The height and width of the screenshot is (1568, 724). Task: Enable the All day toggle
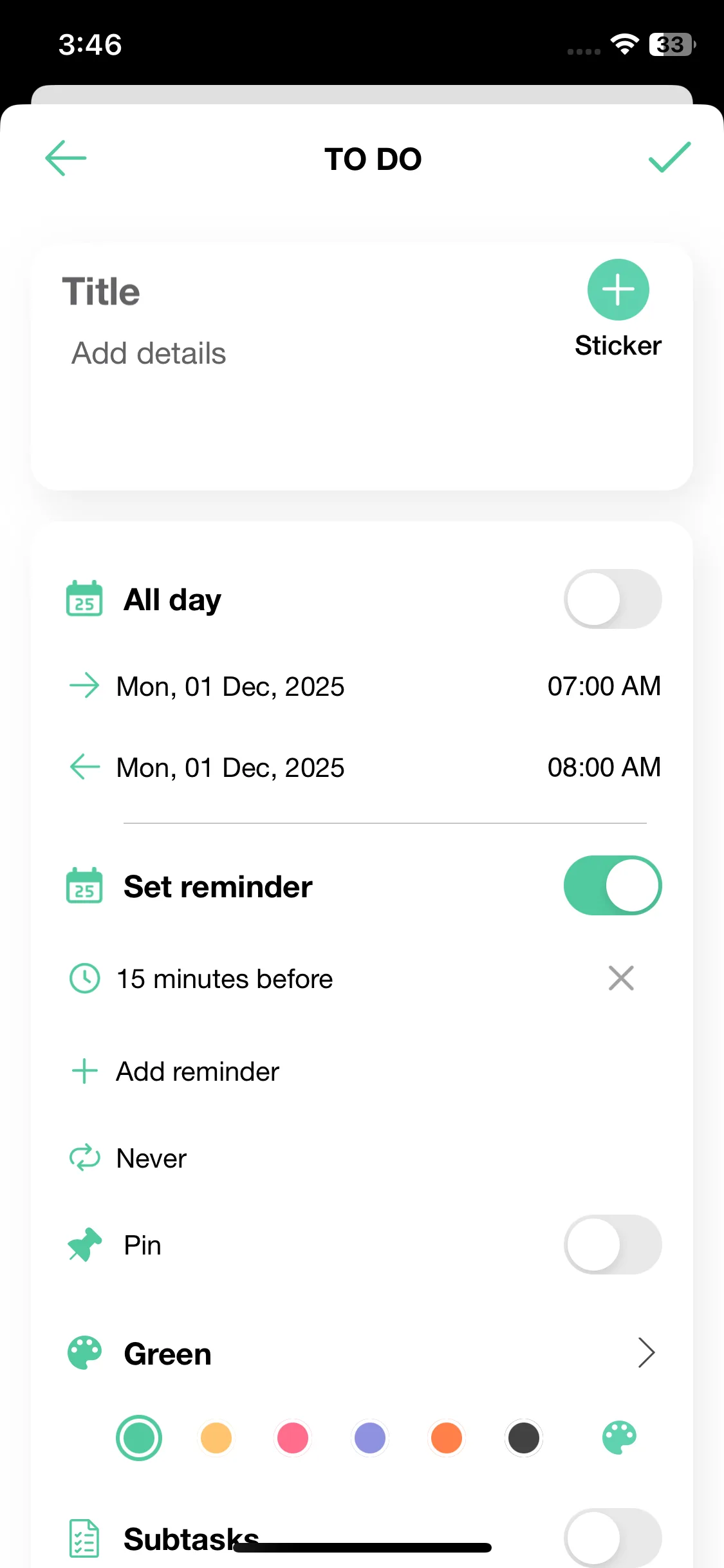pos(613,599)
